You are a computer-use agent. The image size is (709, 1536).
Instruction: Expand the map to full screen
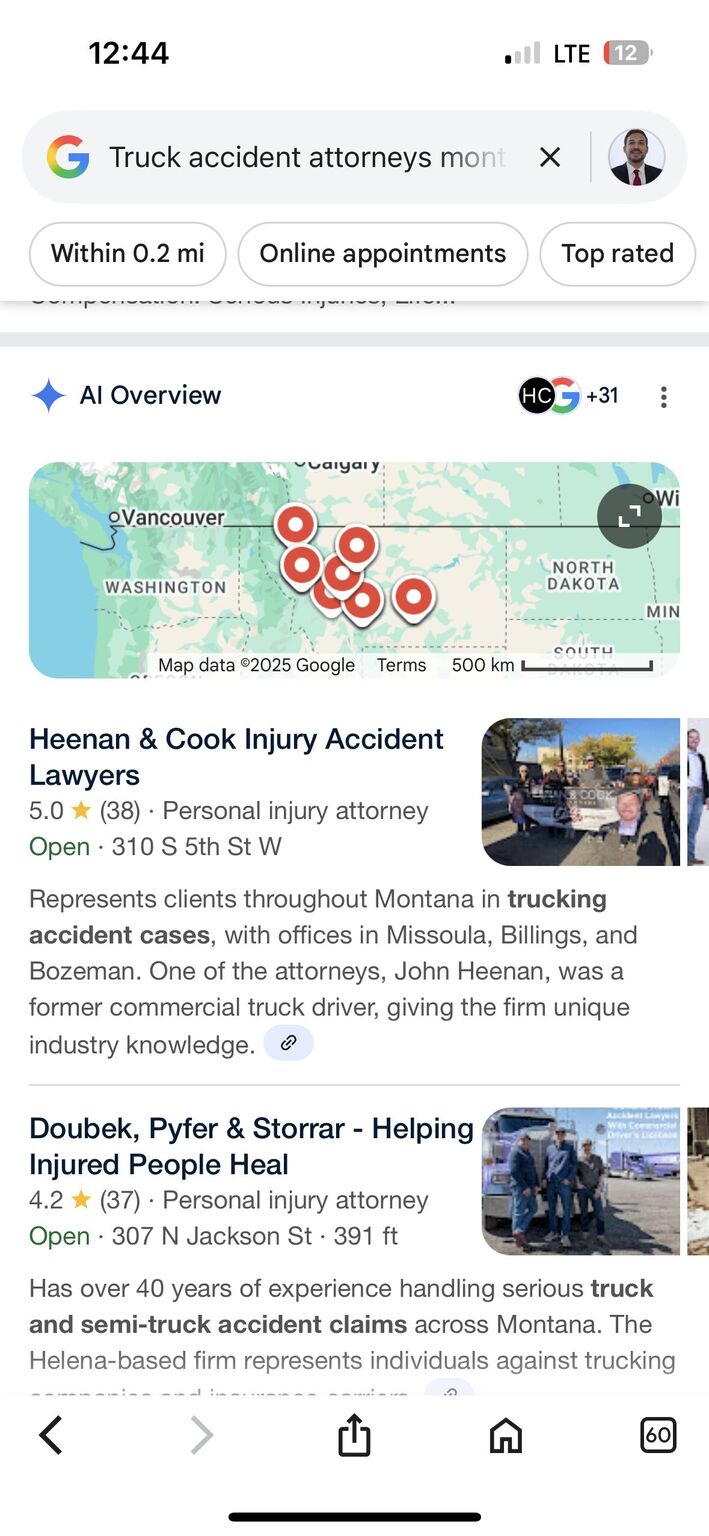pyautogui.click(x=629, y=516)
